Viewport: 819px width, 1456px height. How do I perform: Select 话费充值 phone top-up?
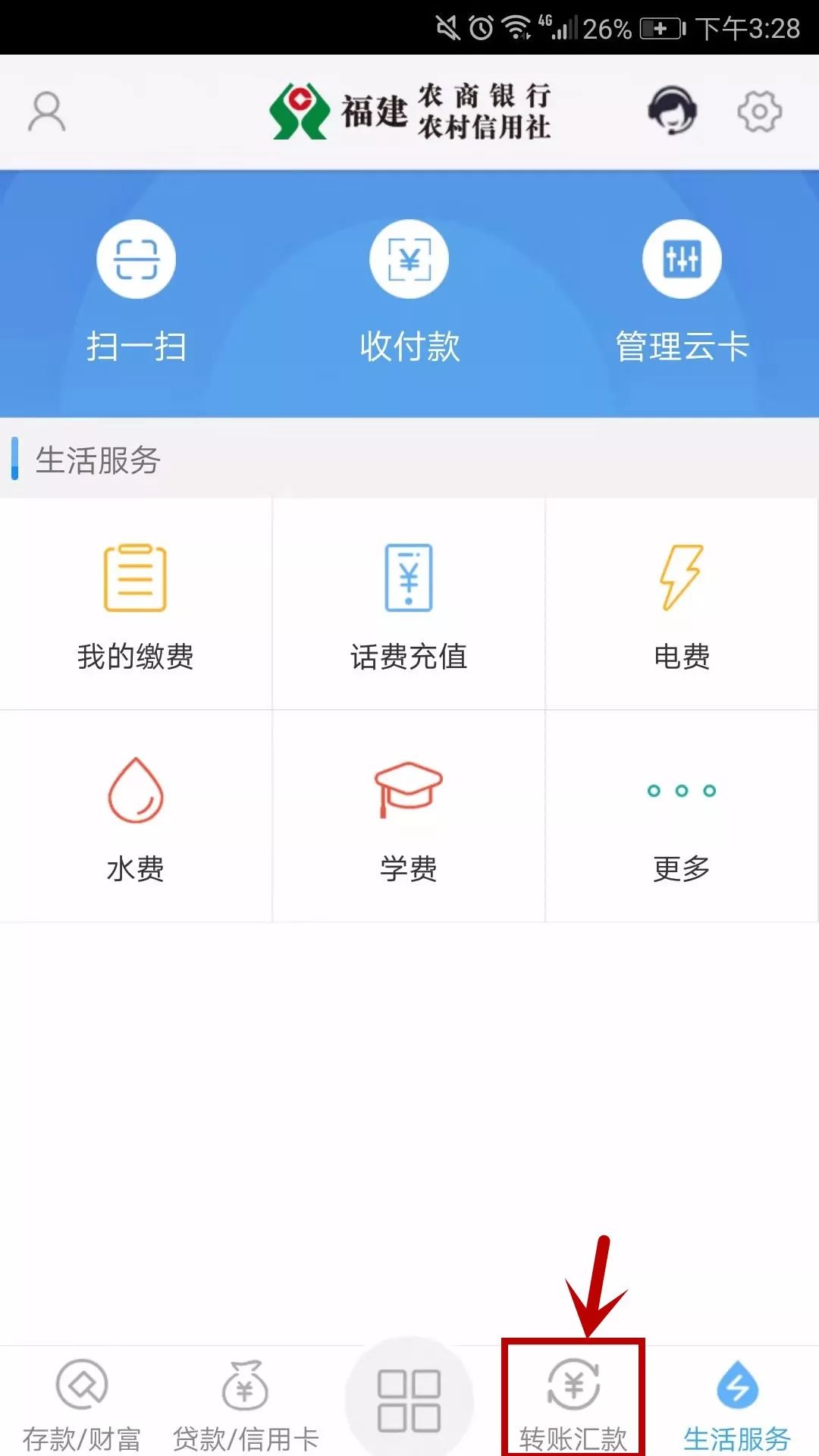(409, 604)
